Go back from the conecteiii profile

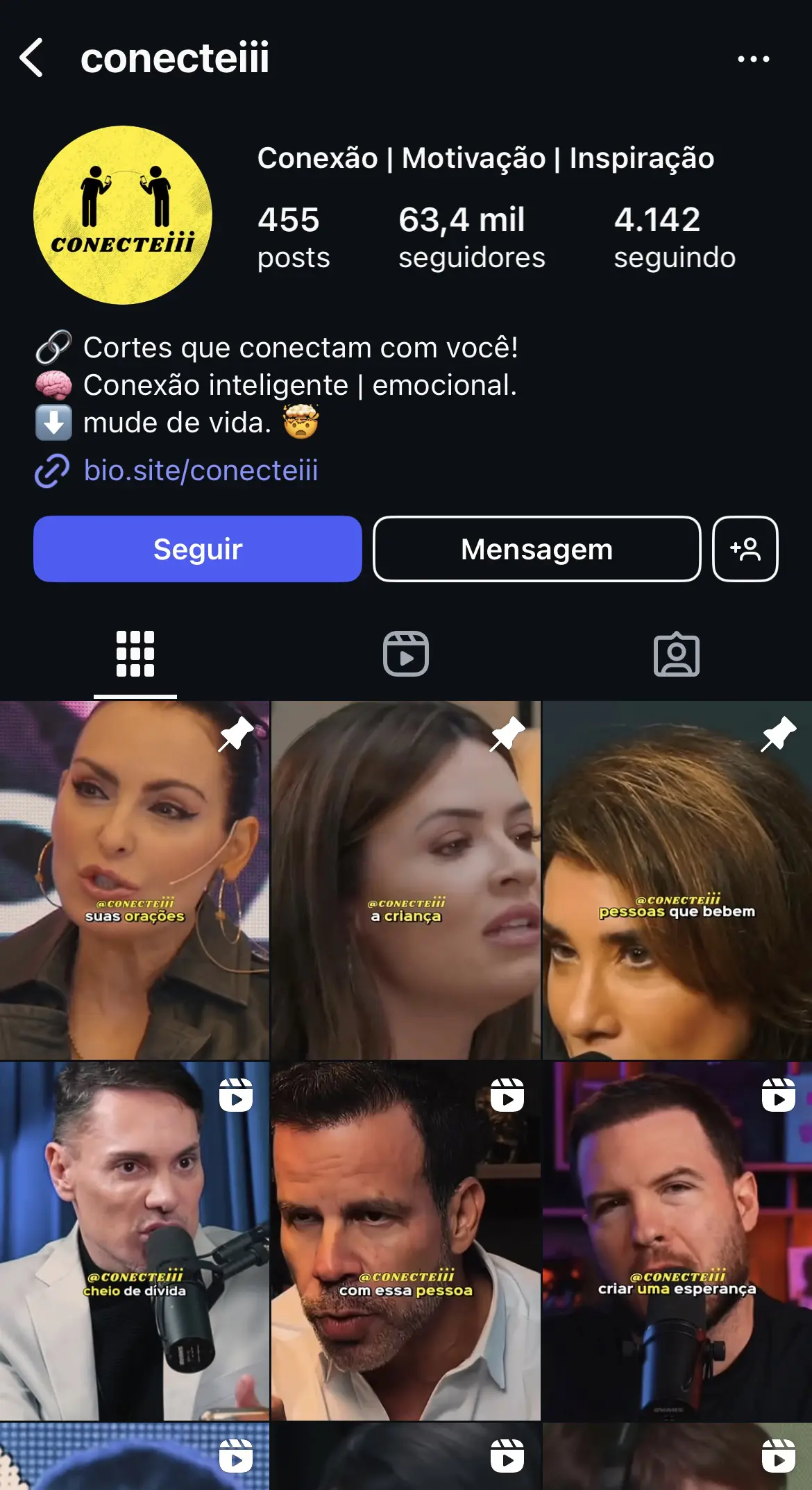tap(32, 58)
